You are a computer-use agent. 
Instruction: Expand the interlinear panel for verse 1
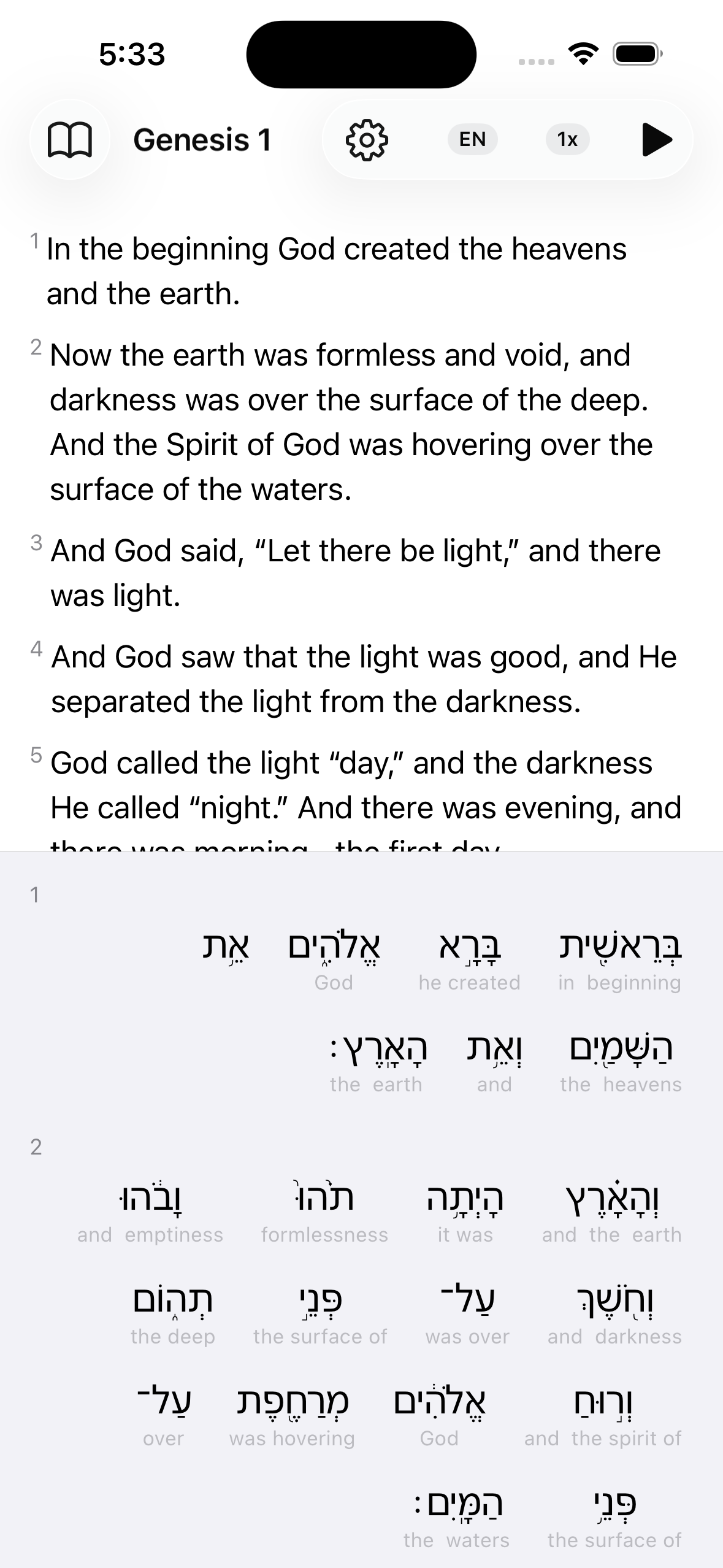click(x=35, y=895)
